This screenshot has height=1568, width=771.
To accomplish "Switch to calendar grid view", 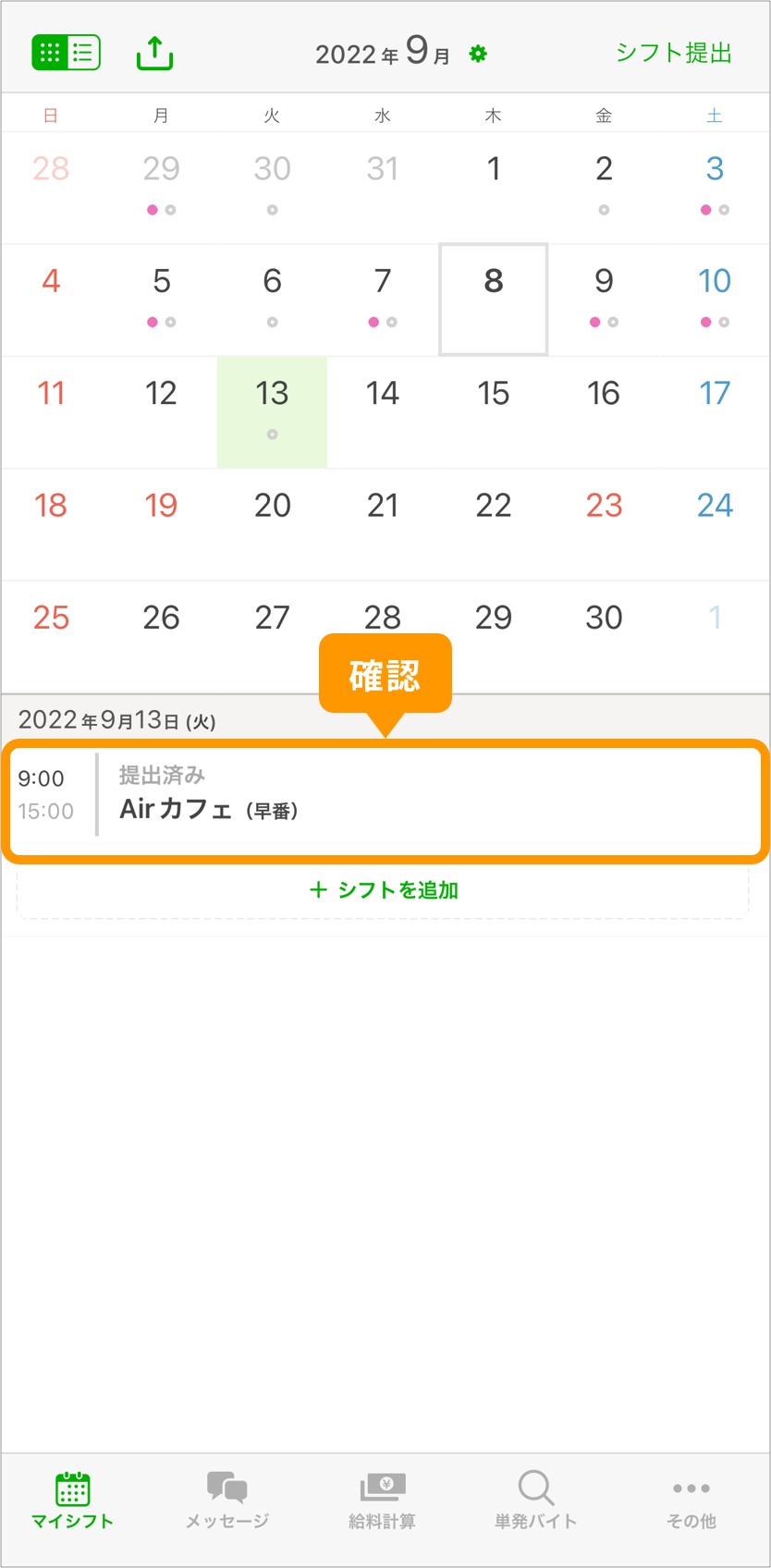I will coord(50,54).
